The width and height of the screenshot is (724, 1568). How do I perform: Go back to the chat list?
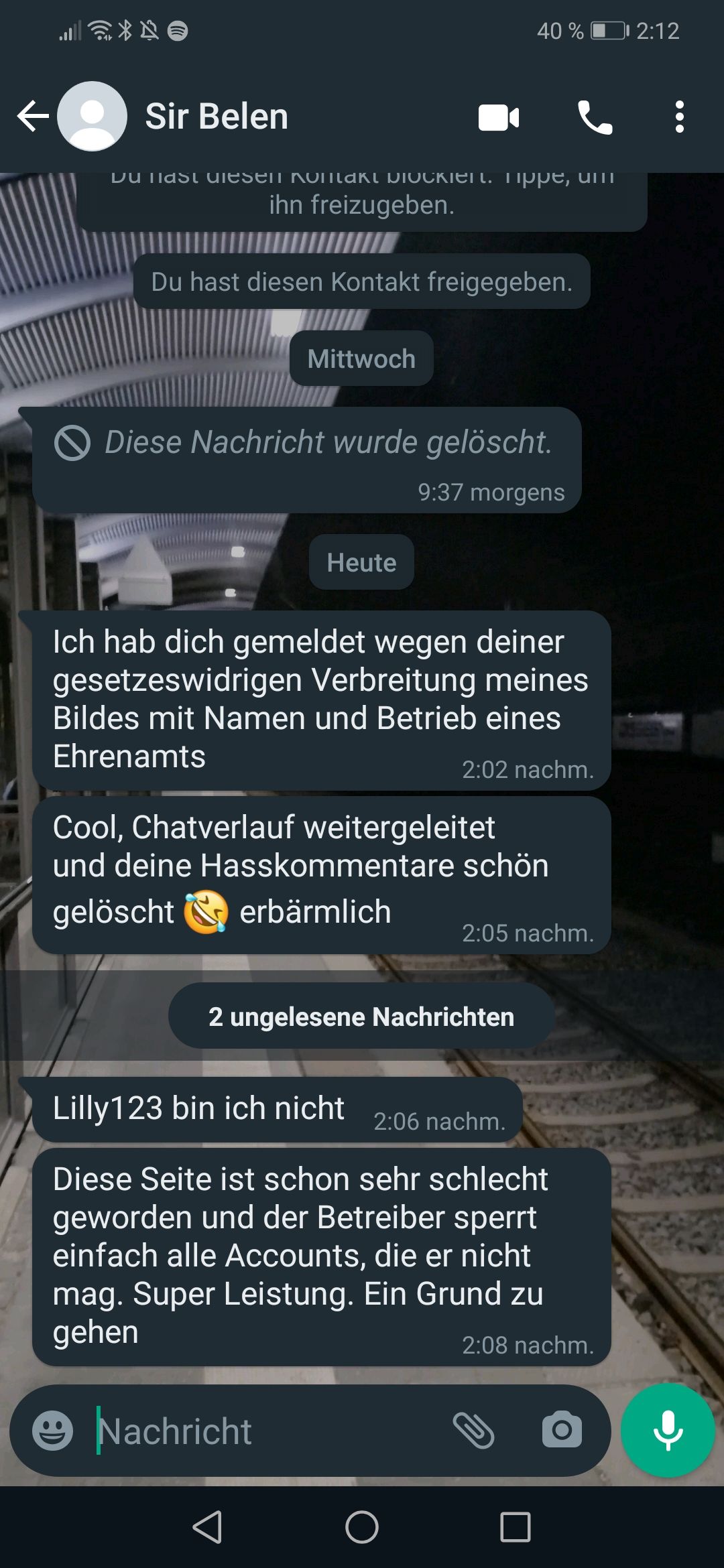pyautogui.click(x=32, y=117)
